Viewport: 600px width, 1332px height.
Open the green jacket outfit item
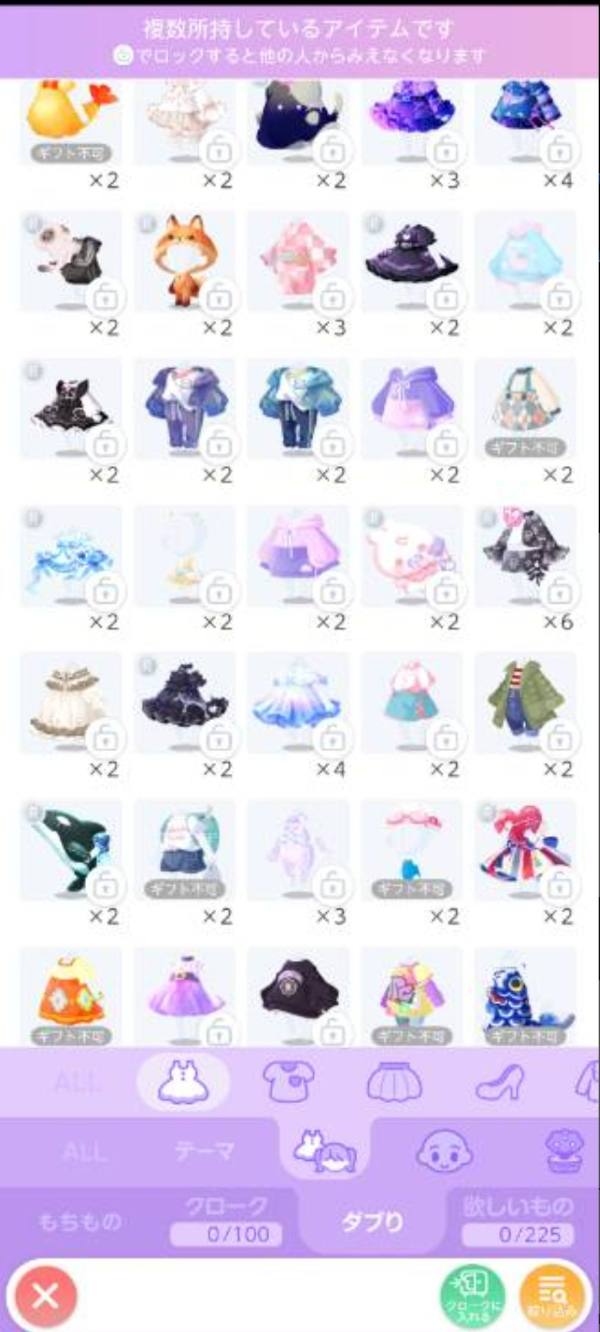(525, 703)
